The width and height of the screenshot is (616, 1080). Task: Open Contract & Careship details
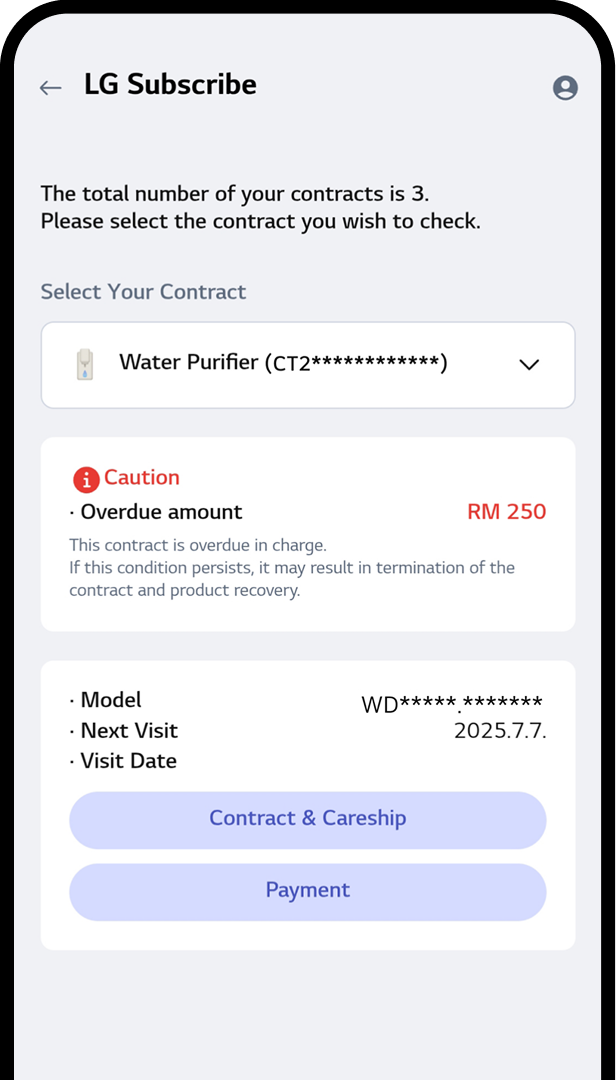tap(307, 820)
